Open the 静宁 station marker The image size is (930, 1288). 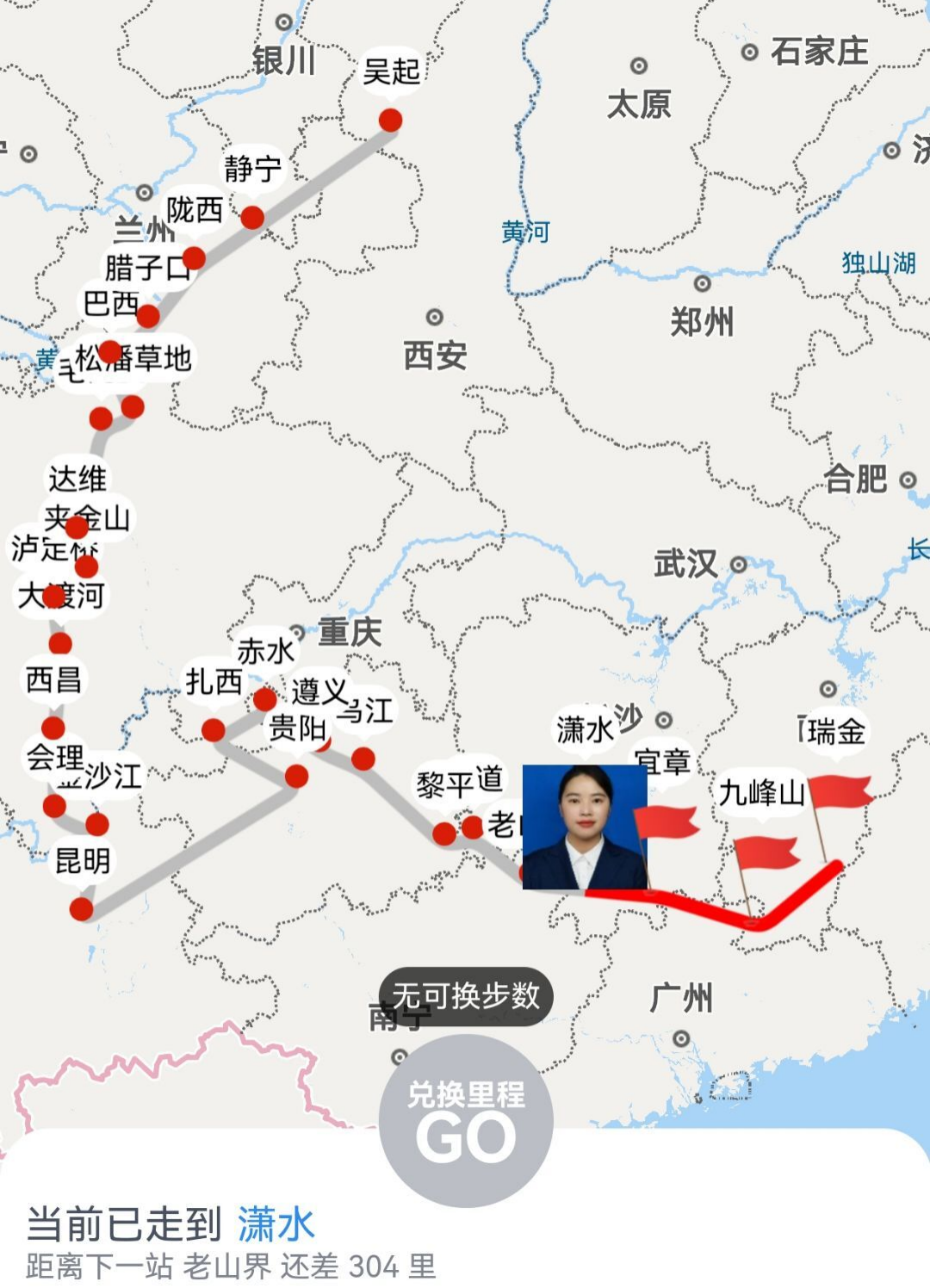(252, 216)
